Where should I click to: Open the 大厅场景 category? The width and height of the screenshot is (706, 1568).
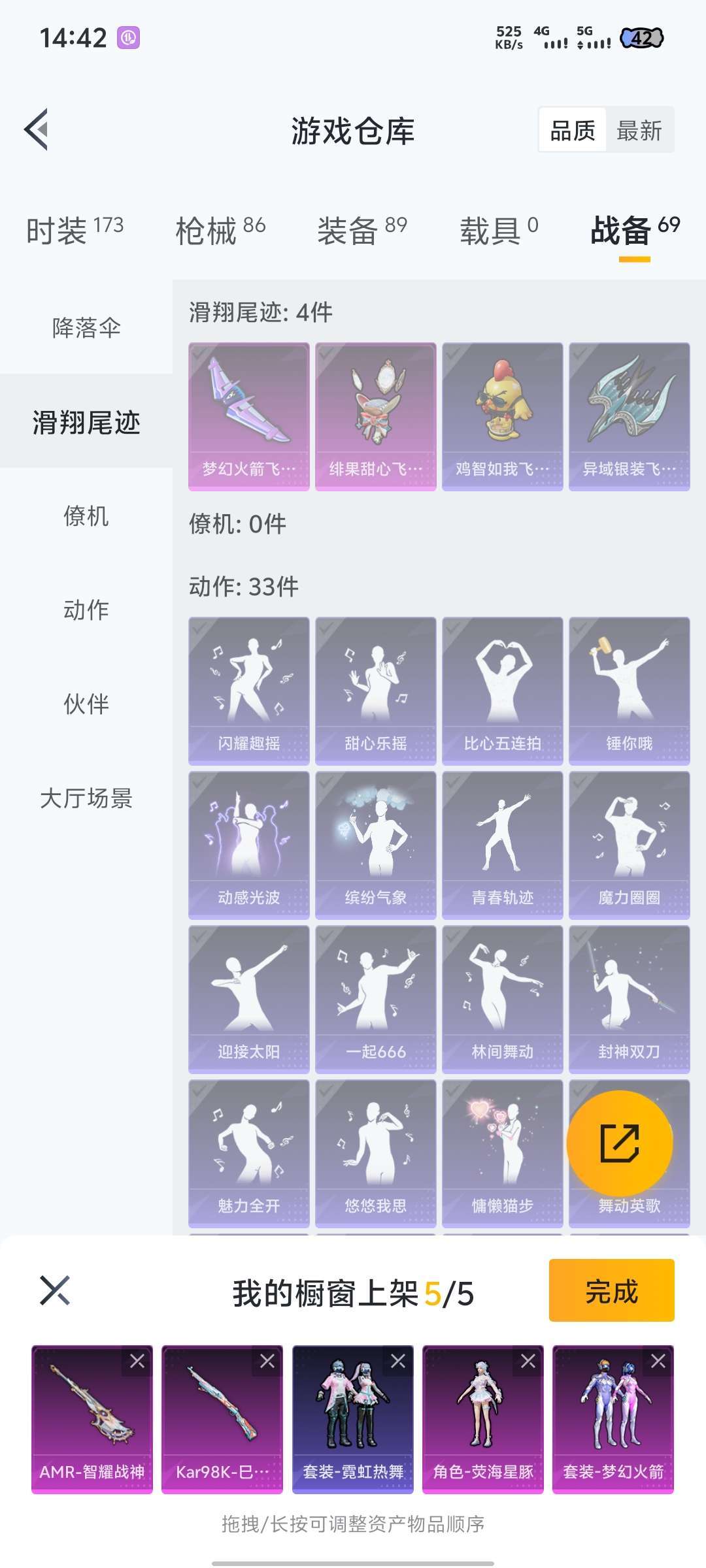pyautogui.click(x=86, y=798)
